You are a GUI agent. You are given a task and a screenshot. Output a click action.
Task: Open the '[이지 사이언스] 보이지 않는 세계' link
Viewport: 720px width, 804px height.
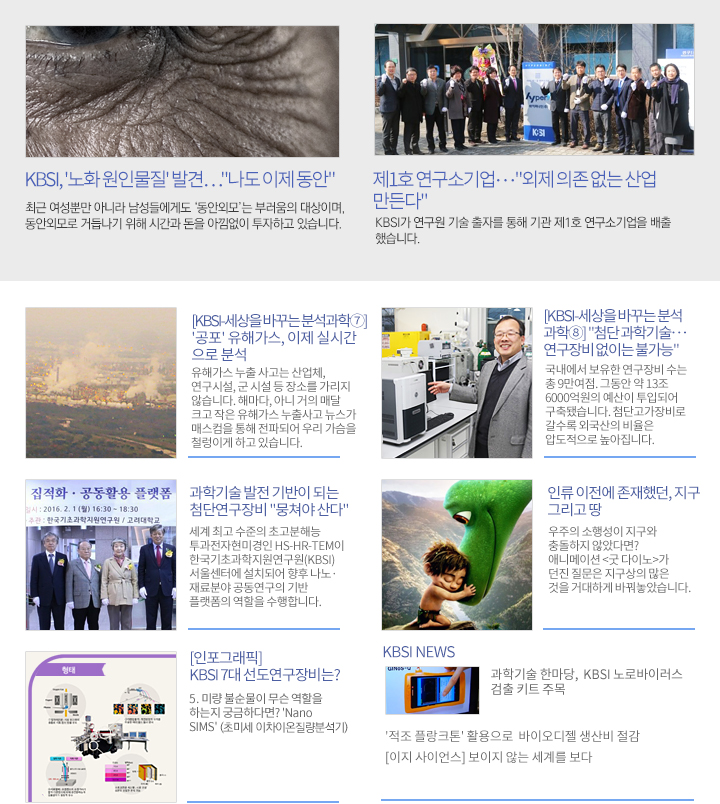pos(488,757)
